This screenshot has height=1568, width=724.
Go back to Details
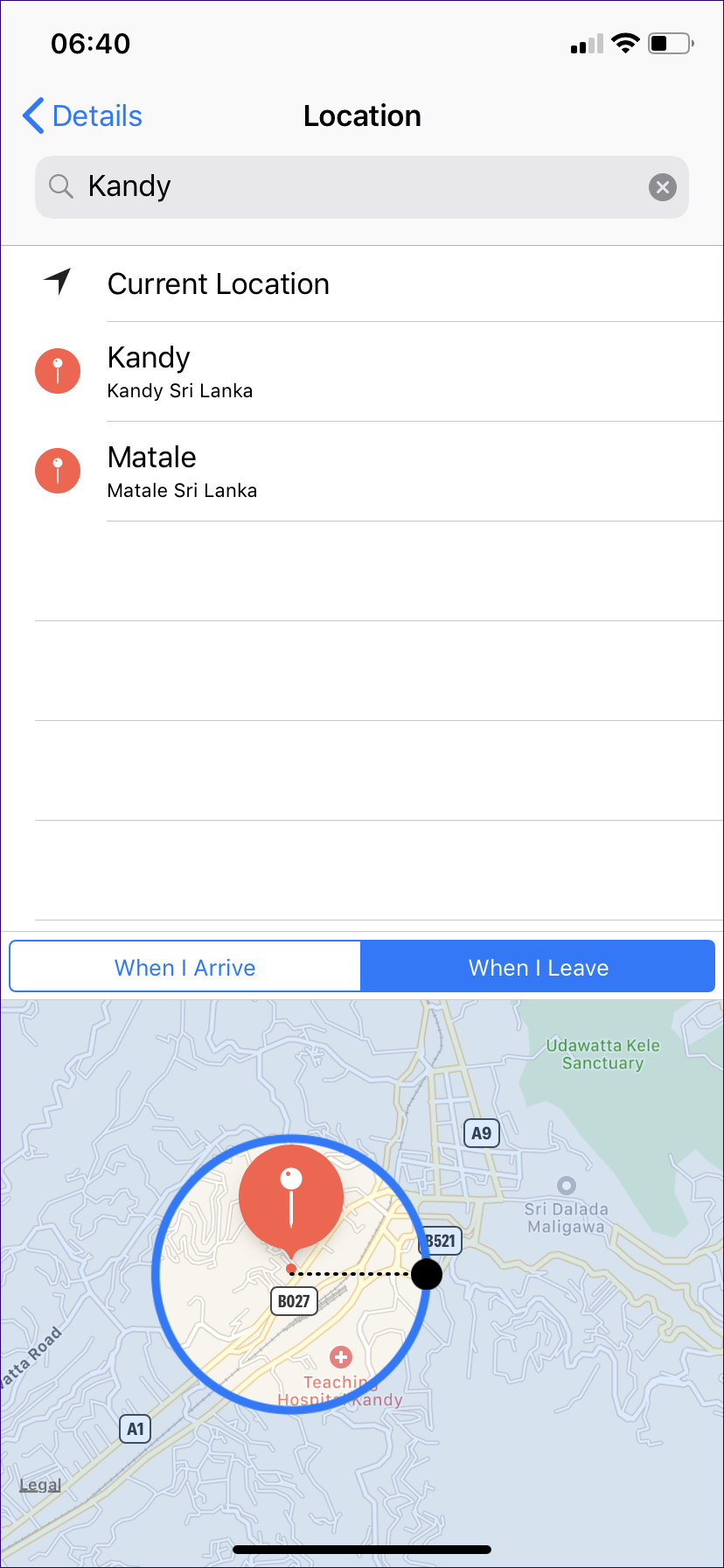point(83,116)
